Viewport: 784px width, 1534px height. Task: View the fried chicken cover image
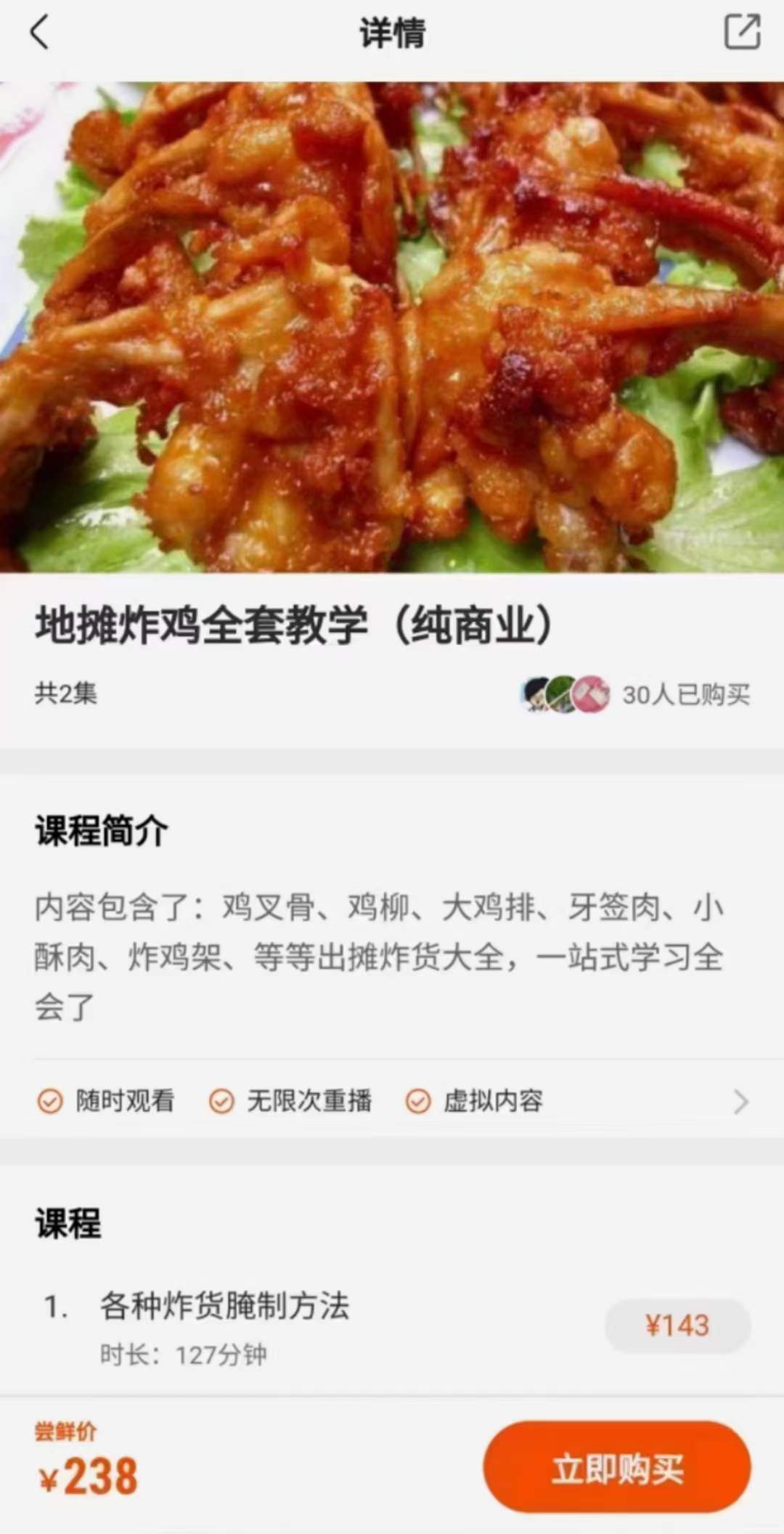pyautogui.click(x=392, y=327)
